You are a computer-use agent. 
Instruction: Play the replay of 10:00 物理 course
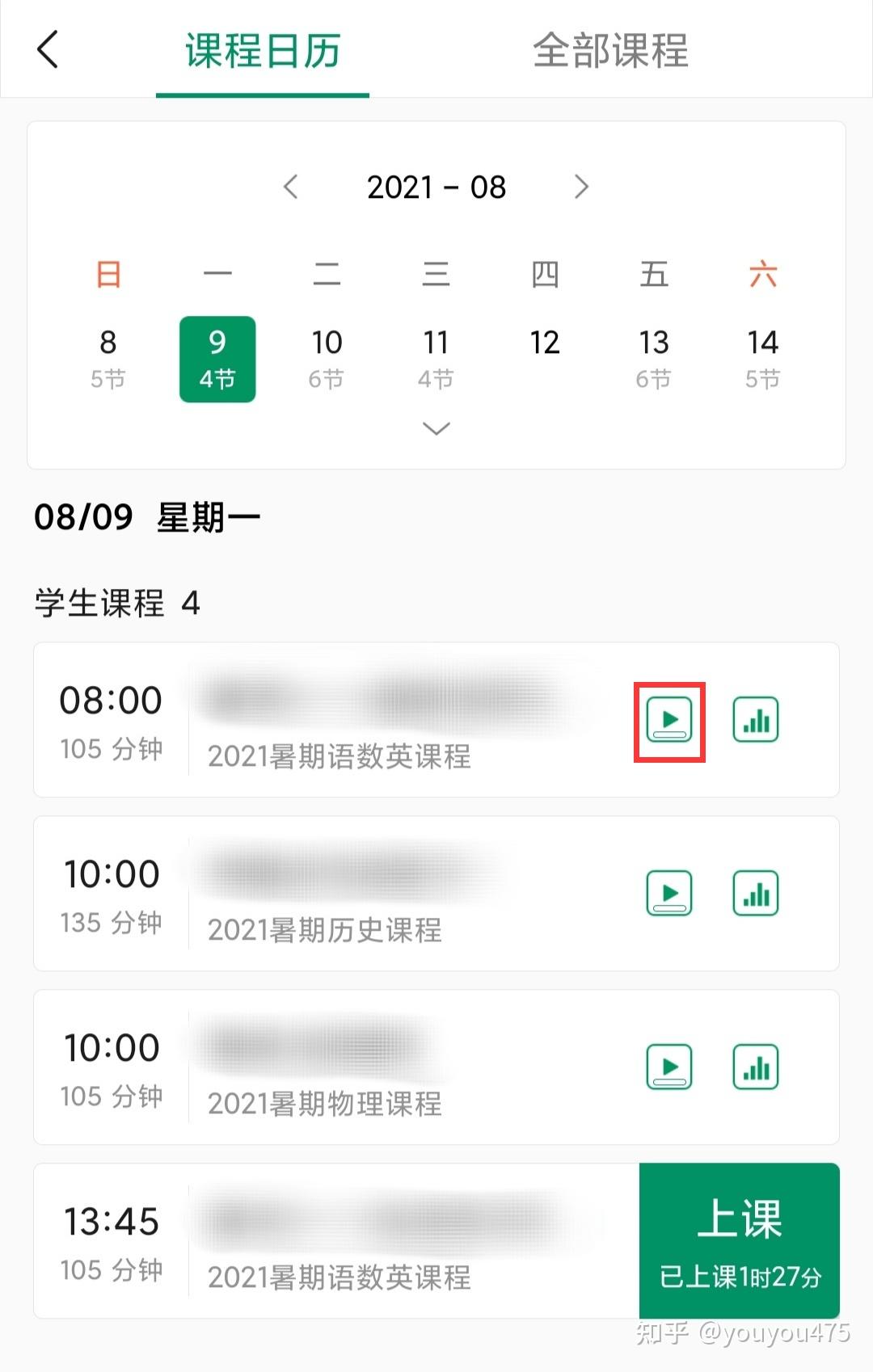[x=669, y=1067]
